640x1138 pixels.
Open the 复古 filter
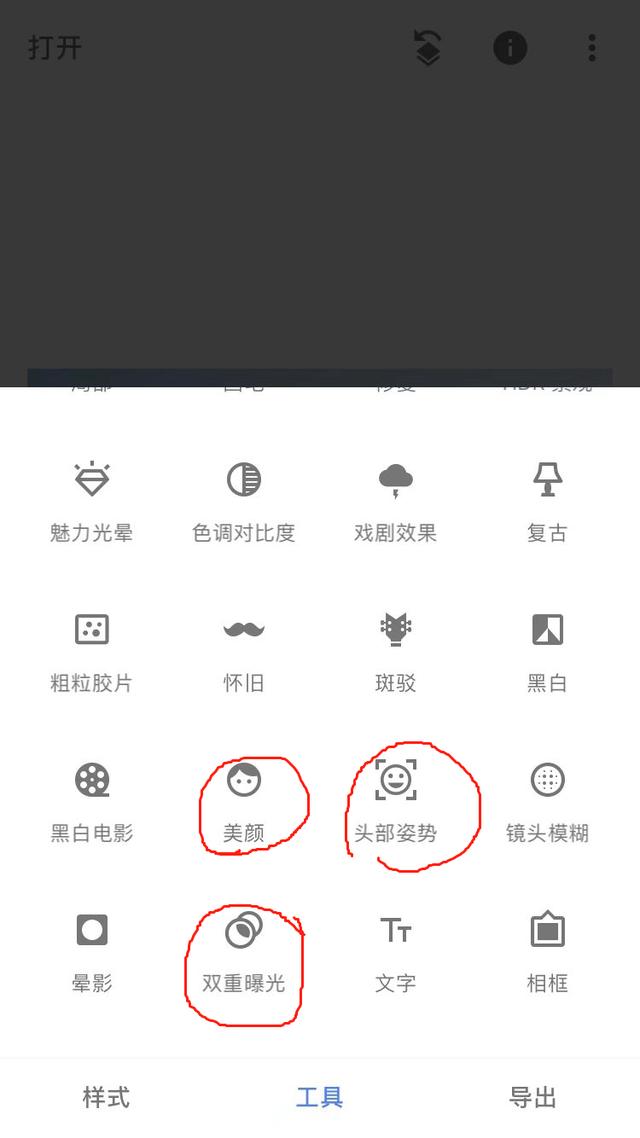(547, 502)
